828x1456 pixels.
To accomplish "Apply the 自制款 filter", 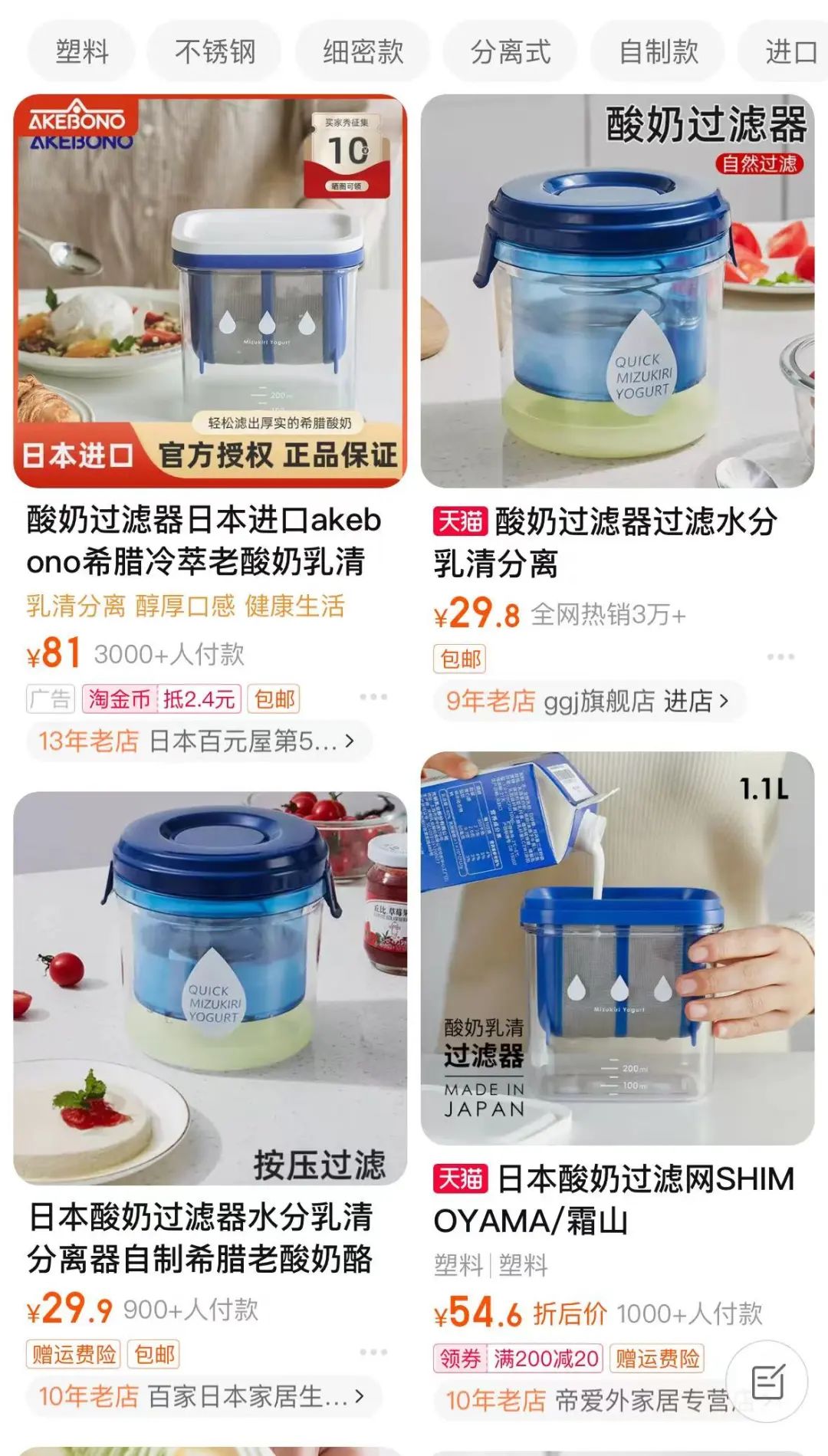I will pos(659,52).
